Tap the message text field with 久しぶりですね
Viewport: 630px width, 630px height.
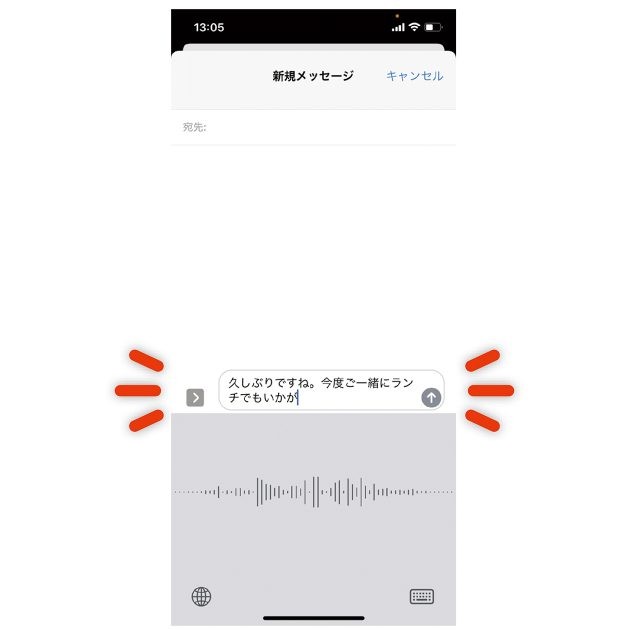point(318,390)
